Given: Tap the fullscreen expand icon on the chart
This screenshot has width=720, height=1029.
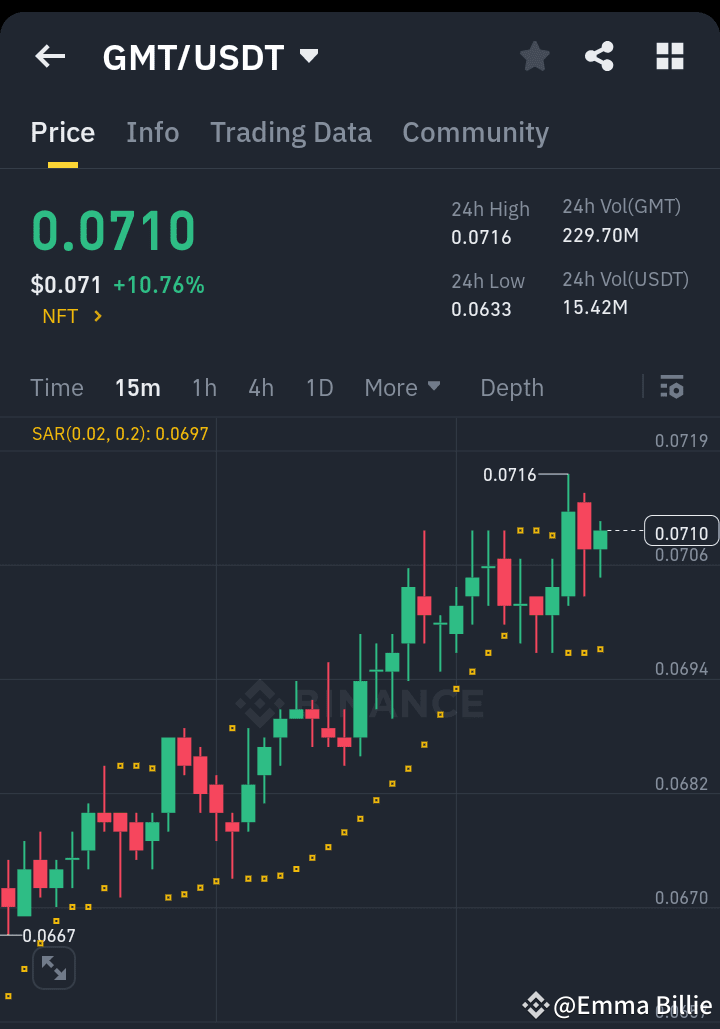Looking at the screenshot, I should (x=54, y=968).
